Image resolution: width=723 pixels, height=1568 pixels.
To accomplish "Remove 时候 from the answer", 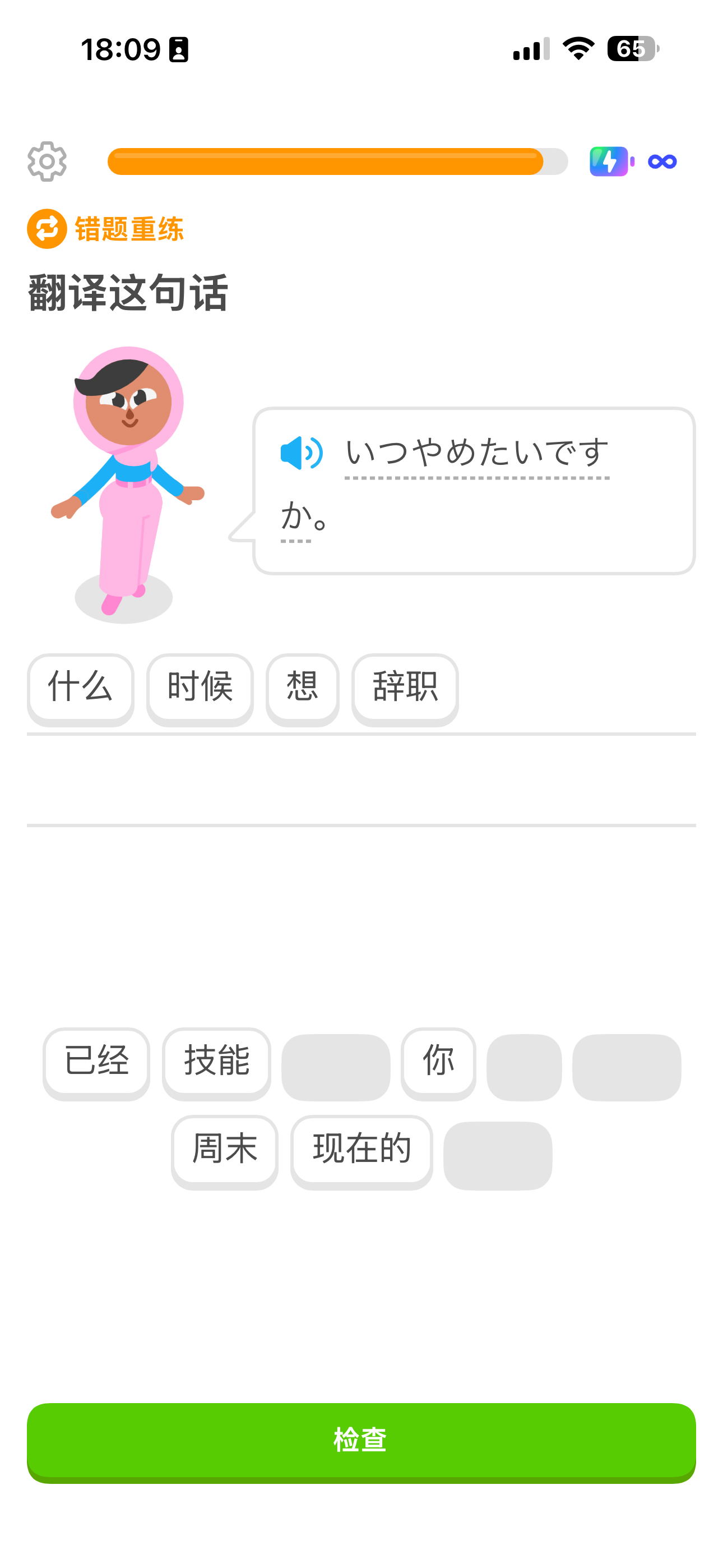I will pos(200,688).
